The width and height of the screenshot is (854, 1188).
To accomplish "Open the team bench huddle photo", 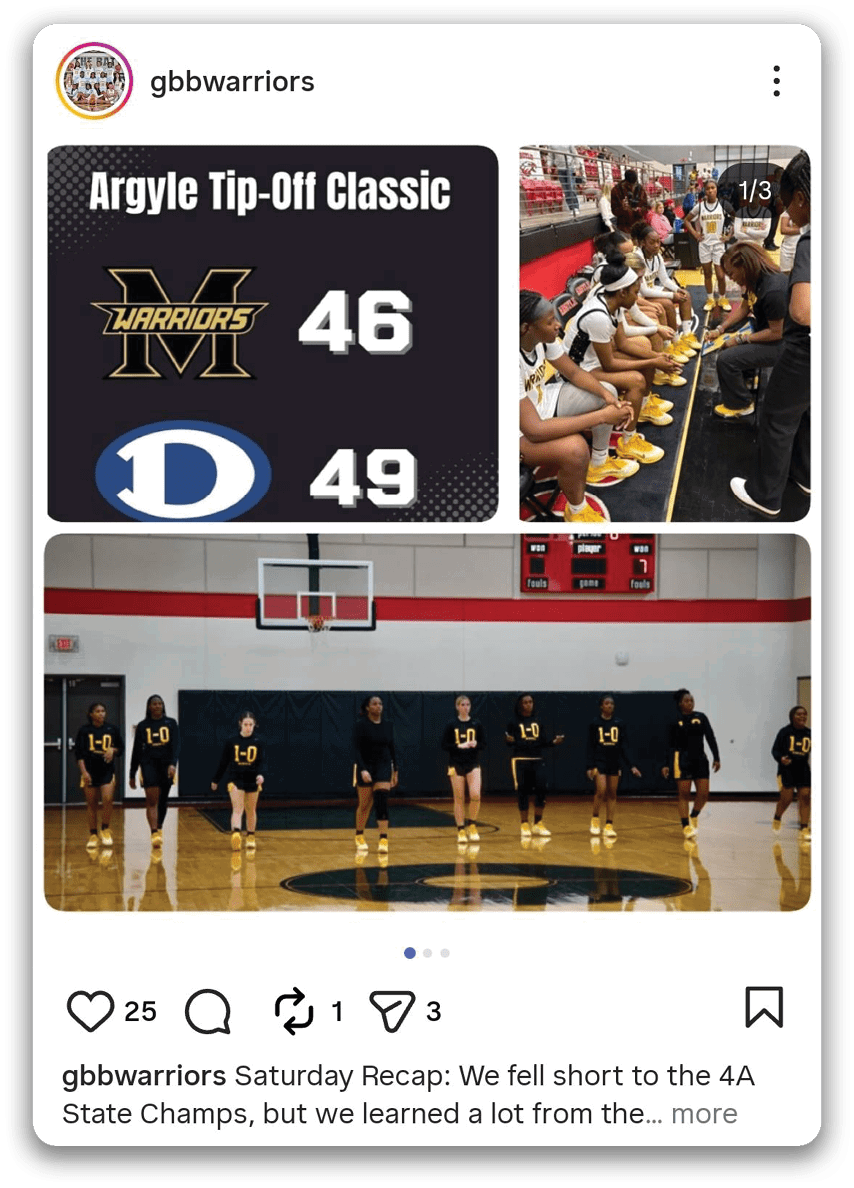I will tap(664, 333).
